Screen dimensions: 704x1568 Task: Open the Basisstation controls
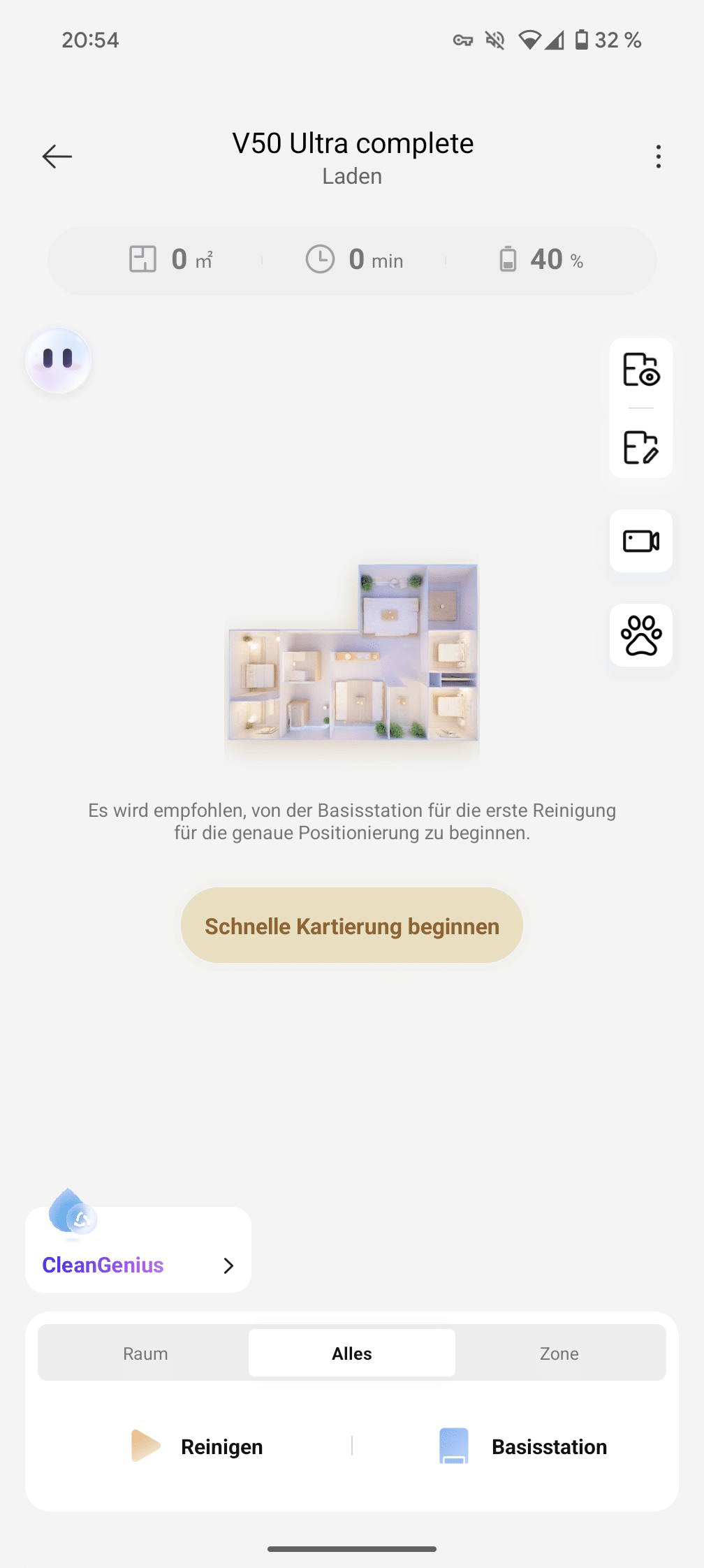(x=524, y=1446)
